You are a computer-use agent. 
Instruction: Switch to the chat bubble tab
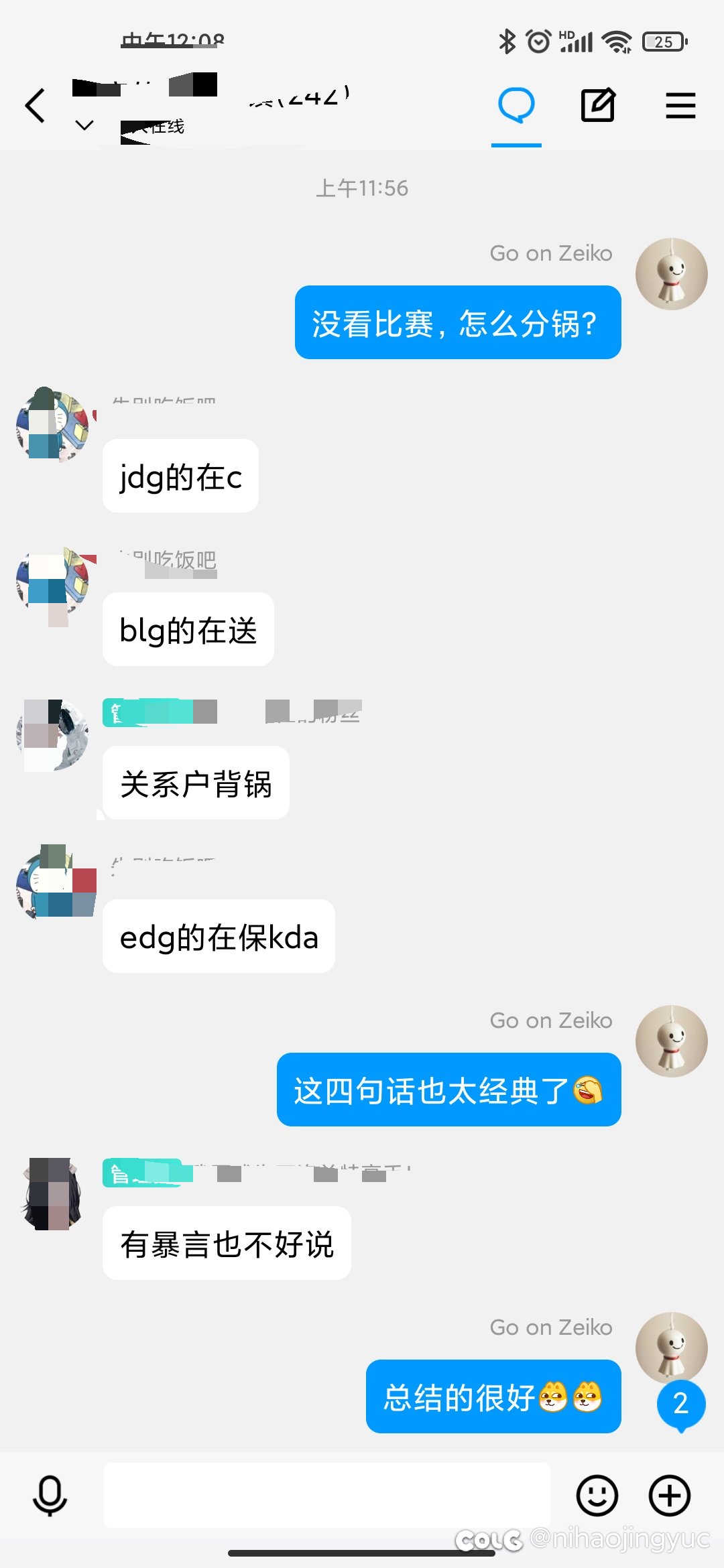tap(516, 106)
